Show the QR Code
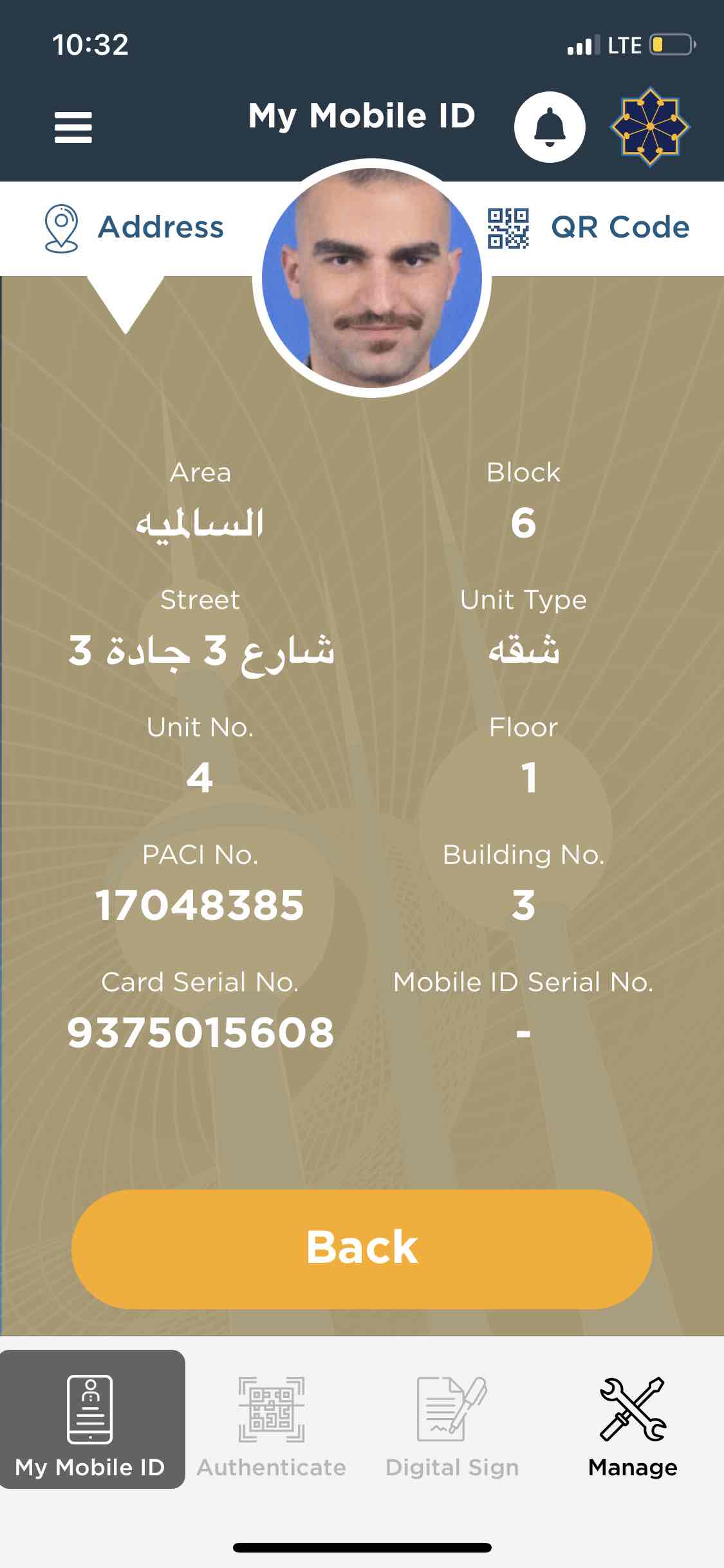The height and width of the screenshot is (1568, 724). pyautogui.click(x=588, y=228)
